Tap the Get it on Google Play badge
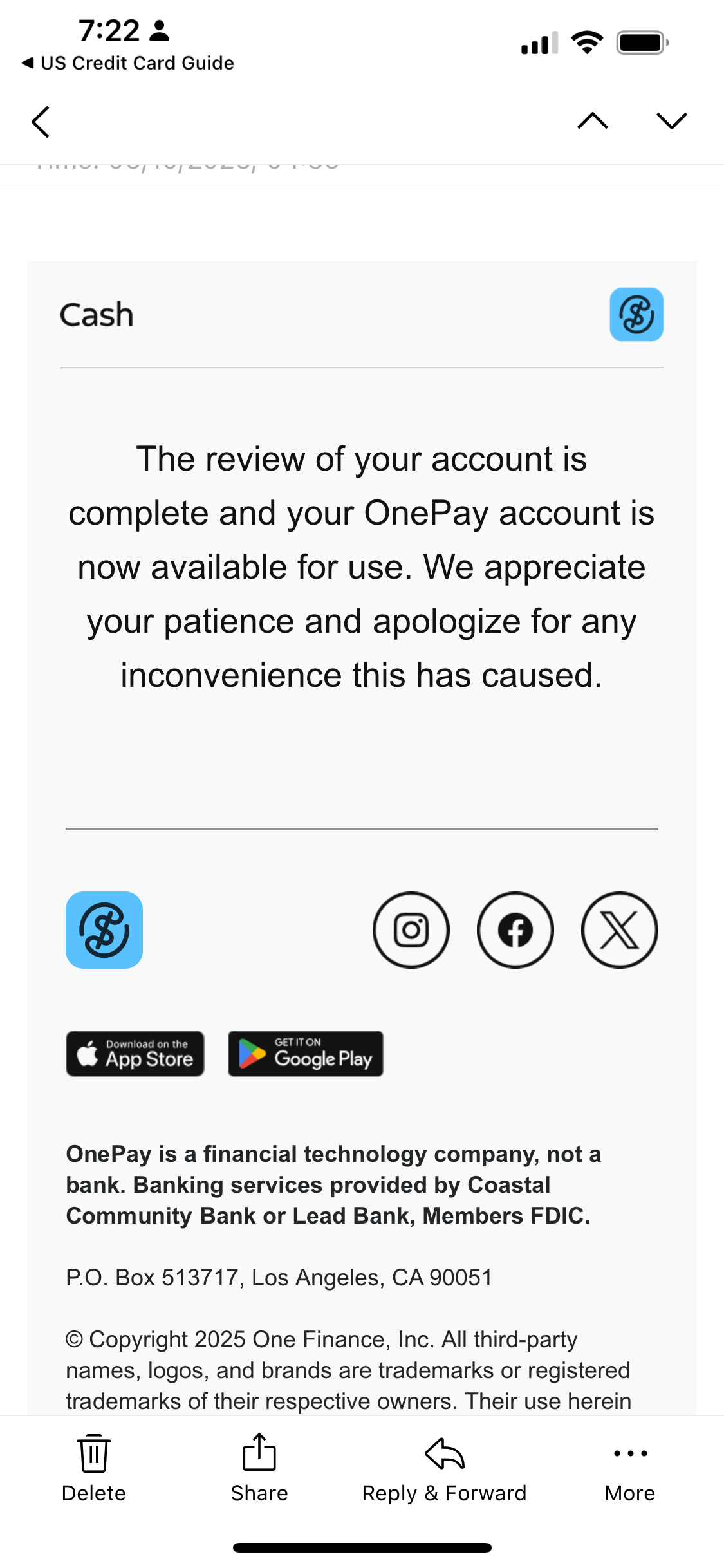Screen dimensions: 724x1568 pos(306,1054)
